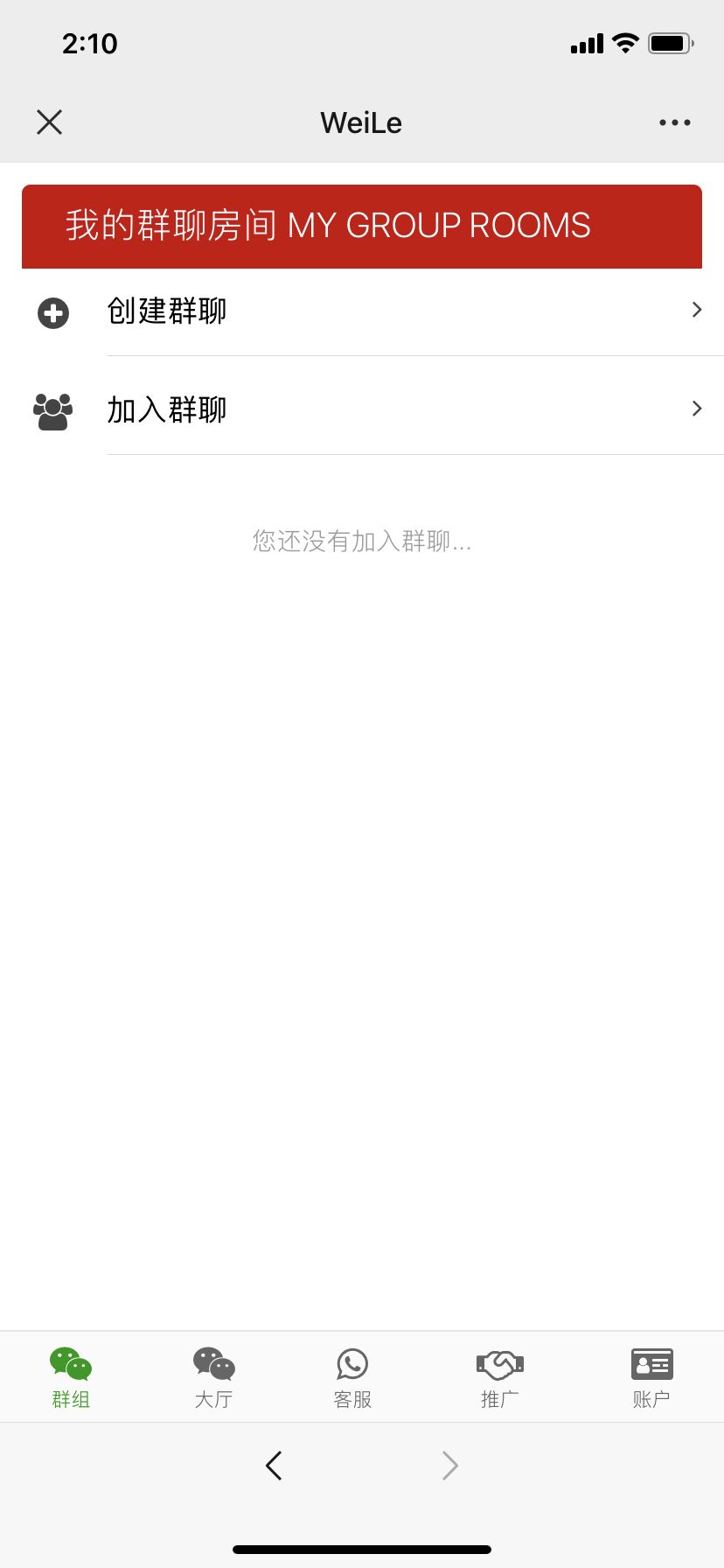Close the WeiLe page
This screenshot has height=1568, width=724.
click(x=50, y=122)
